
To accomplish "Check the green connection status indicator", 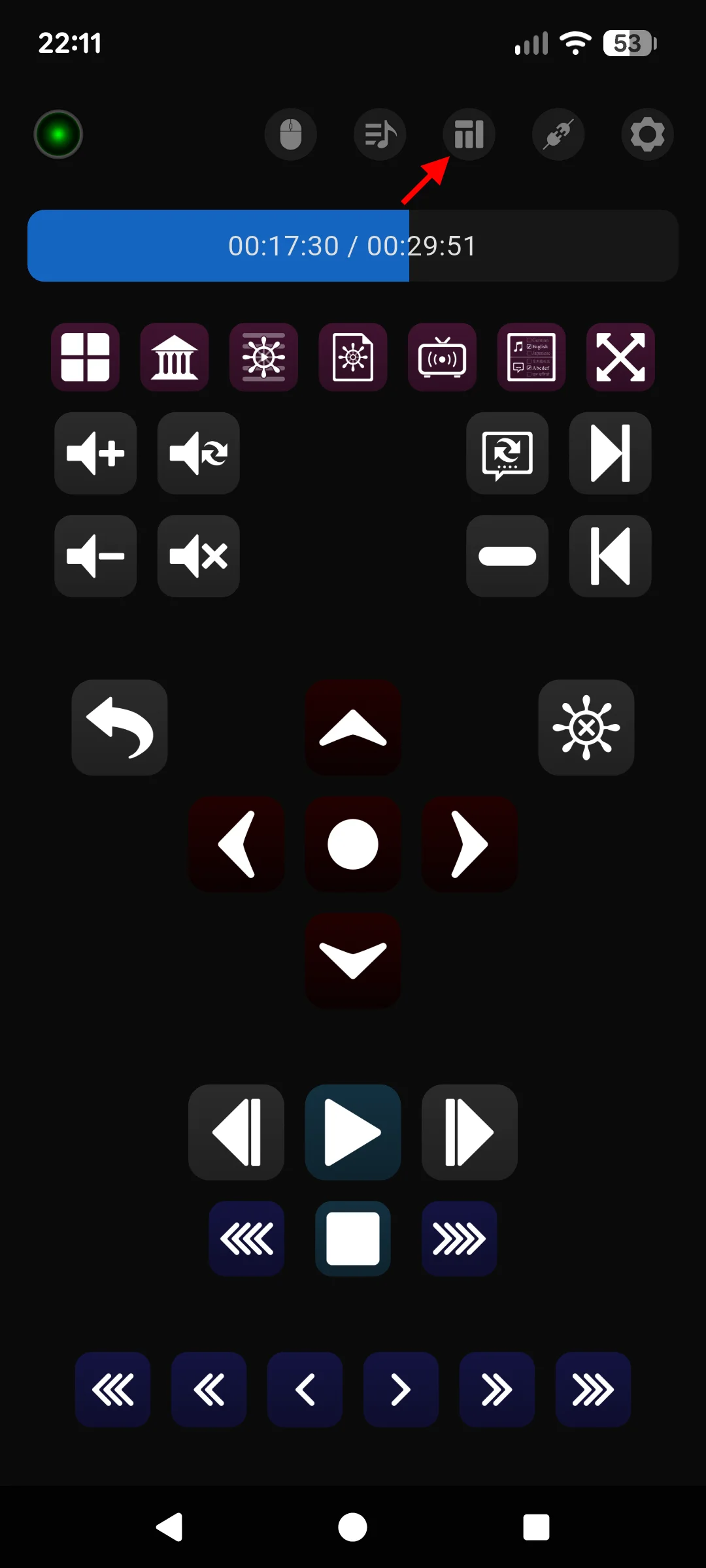I will pyautogui.click(x=58, y=134).
